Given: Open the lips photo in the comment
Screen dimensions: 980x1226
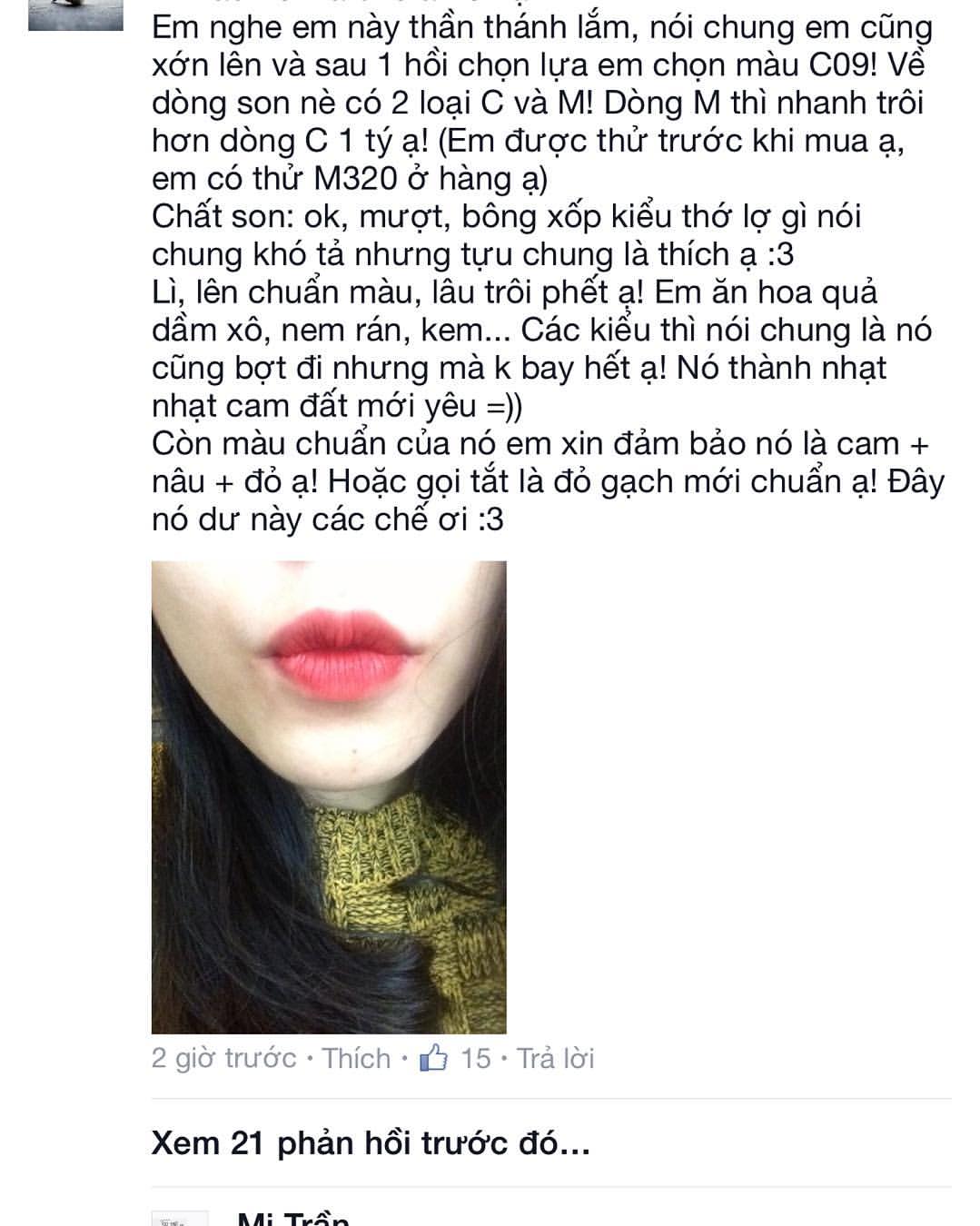Looking at the screenshot, I should click(329, 796).
